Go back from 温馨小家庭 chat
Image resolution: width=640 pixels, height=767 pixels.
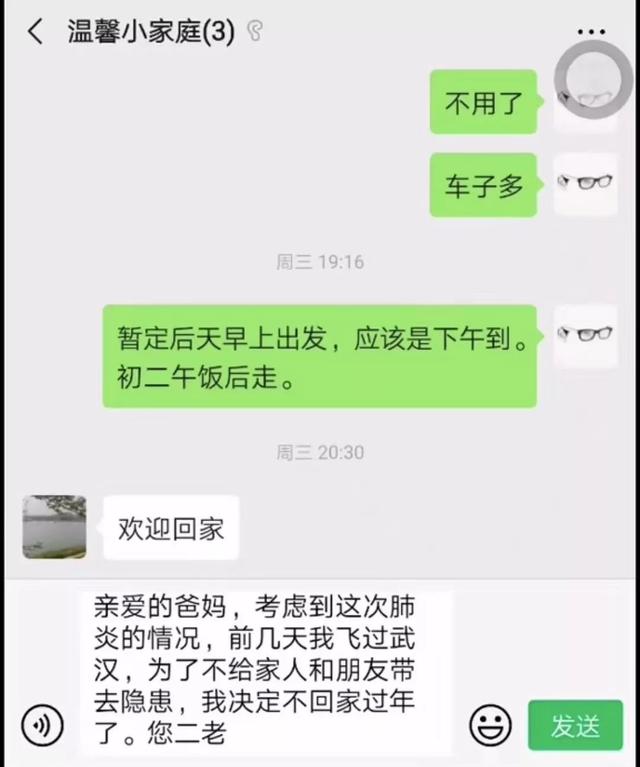point(35,31)
